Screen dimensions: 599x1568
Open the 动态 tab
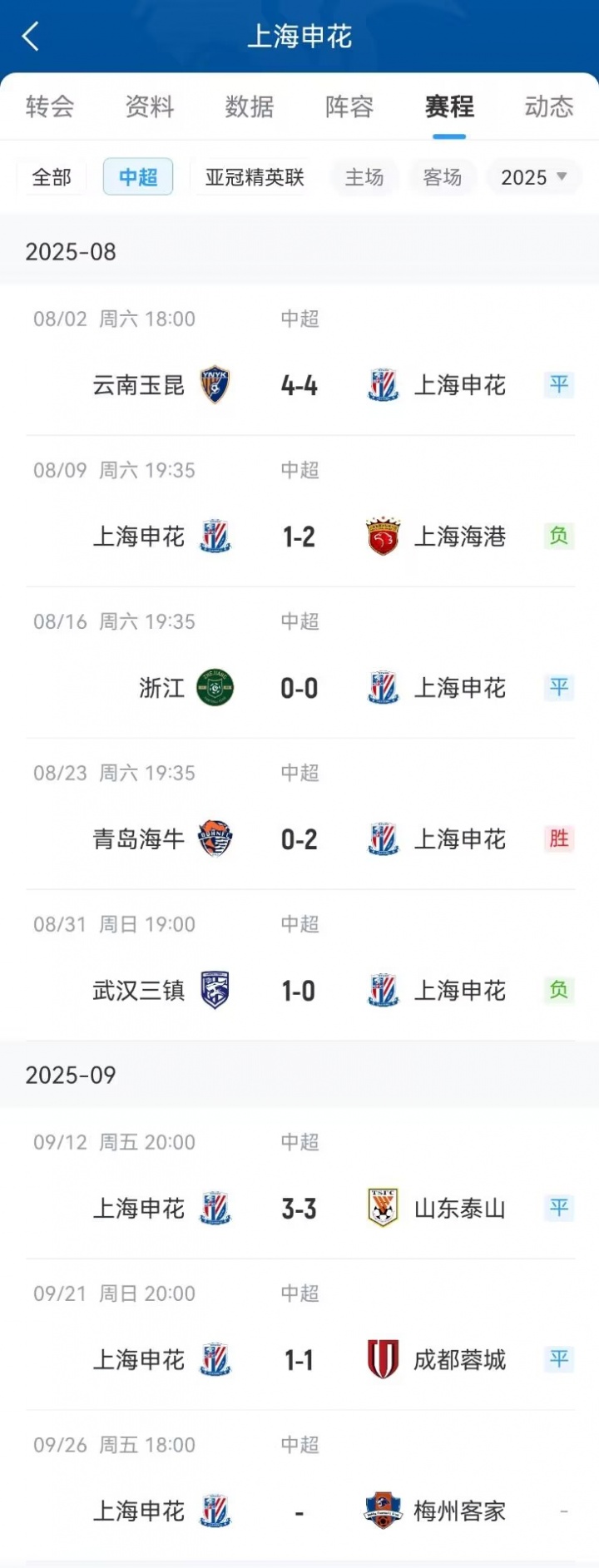point(549,106)
